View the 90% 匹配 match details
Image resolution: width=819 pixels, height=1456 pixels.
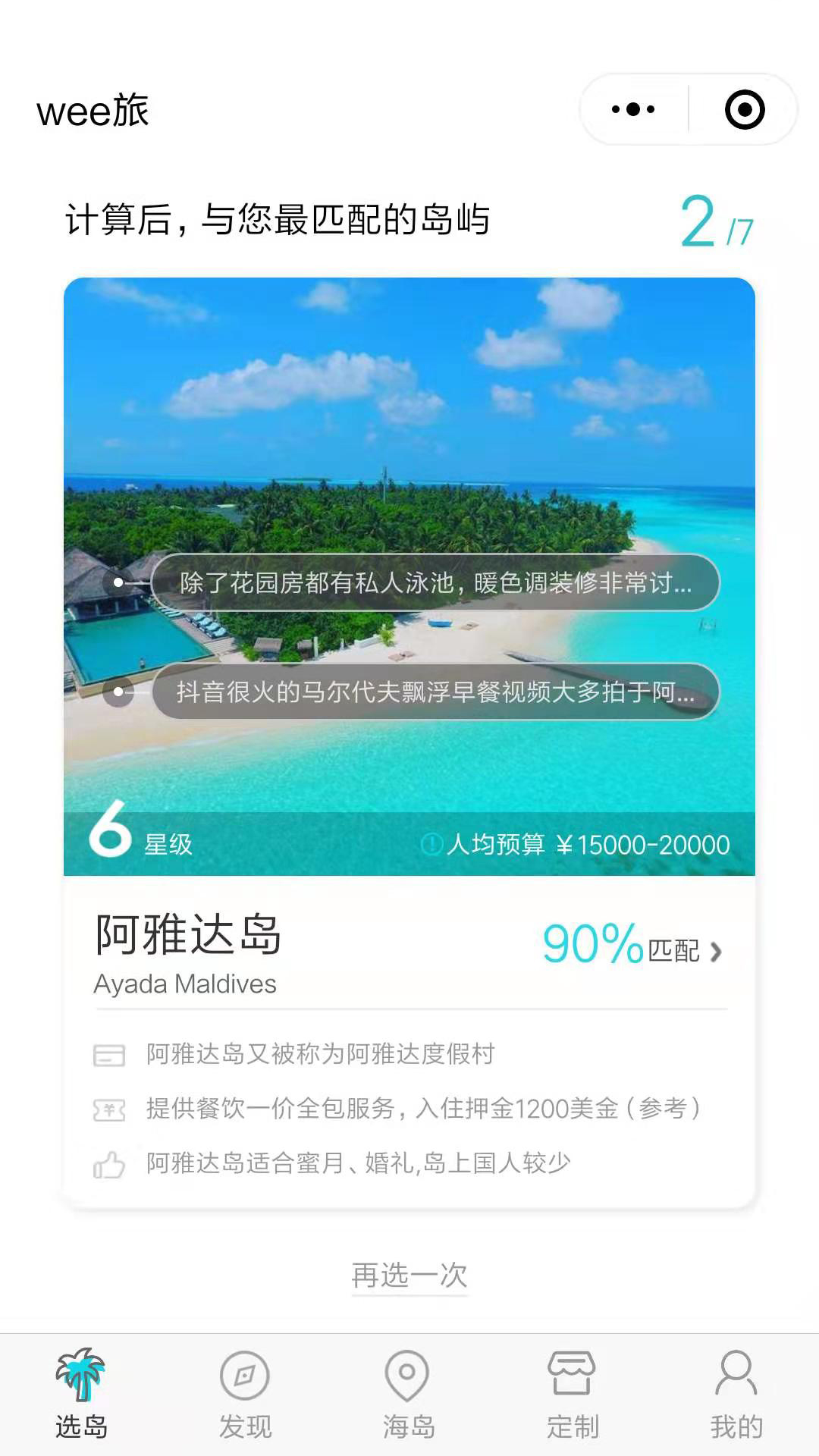[x=632, y=946]
